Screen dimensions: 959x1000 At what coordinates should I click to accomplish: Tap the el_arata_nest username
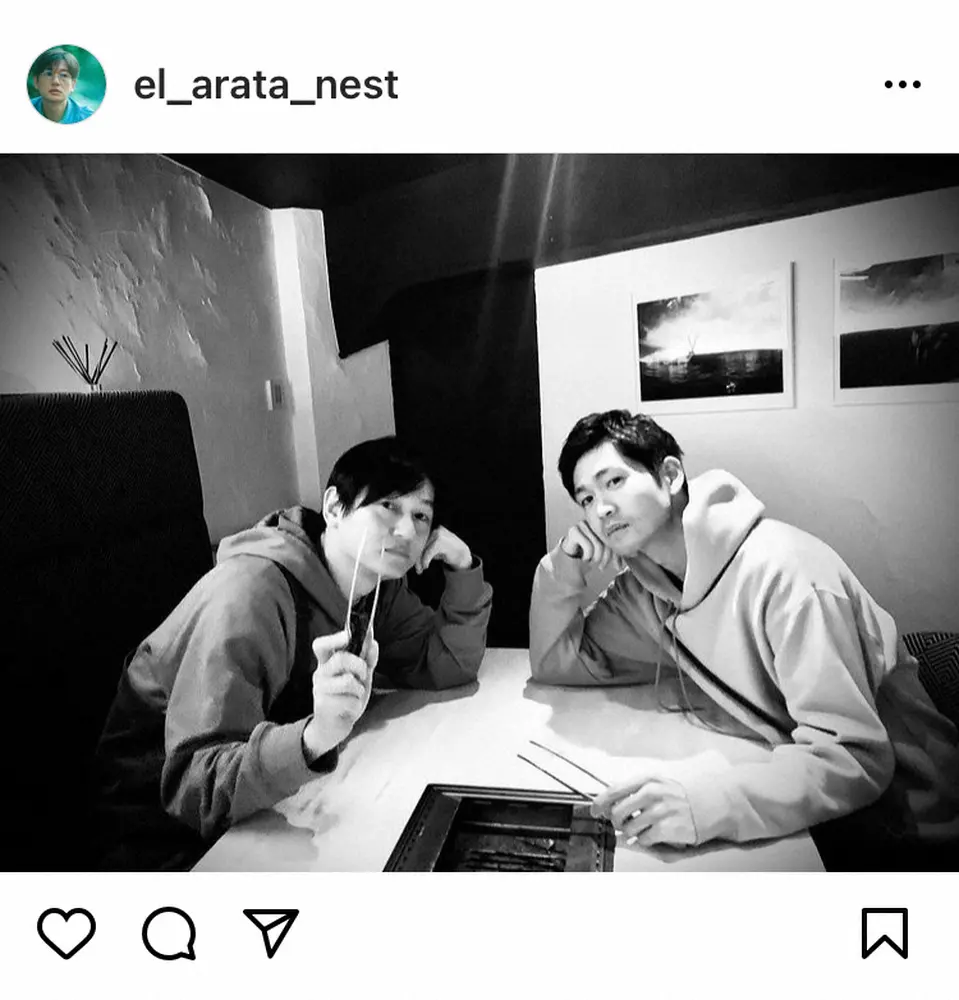click(x=265, y=85)
